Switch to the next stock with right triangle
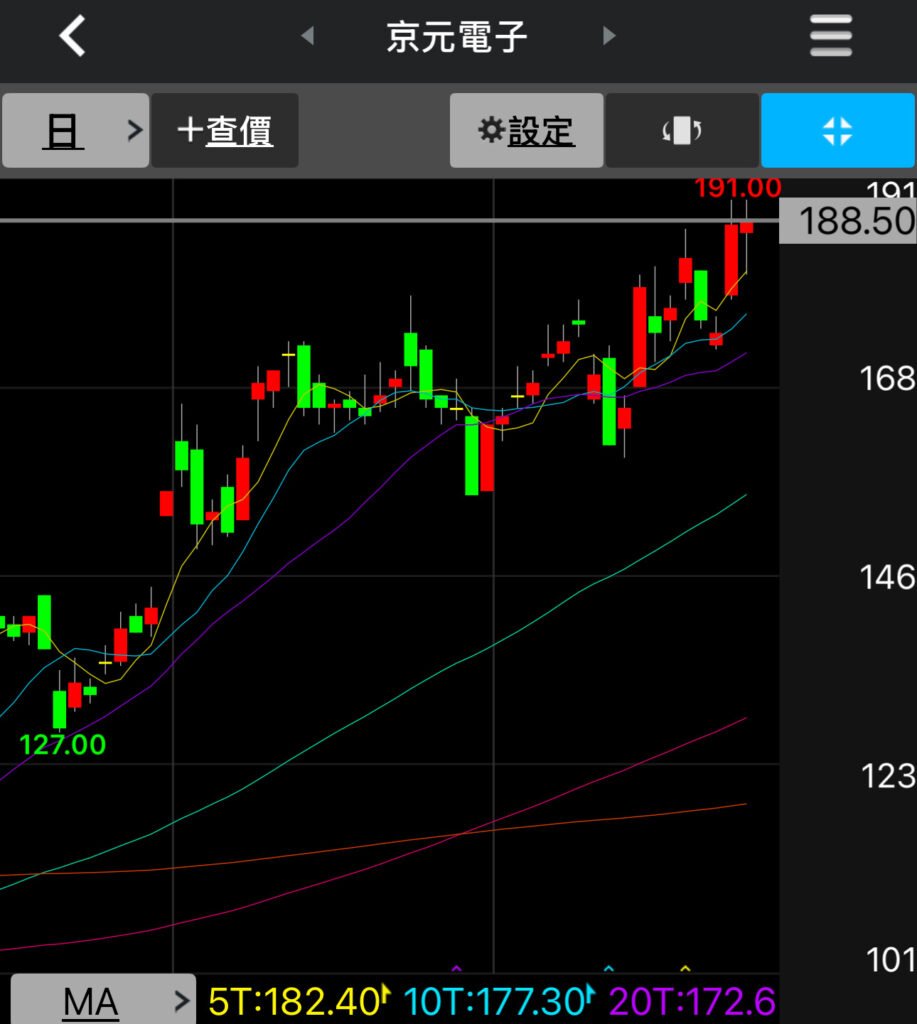The image size is (917, 1024). [x=608, y=37]
